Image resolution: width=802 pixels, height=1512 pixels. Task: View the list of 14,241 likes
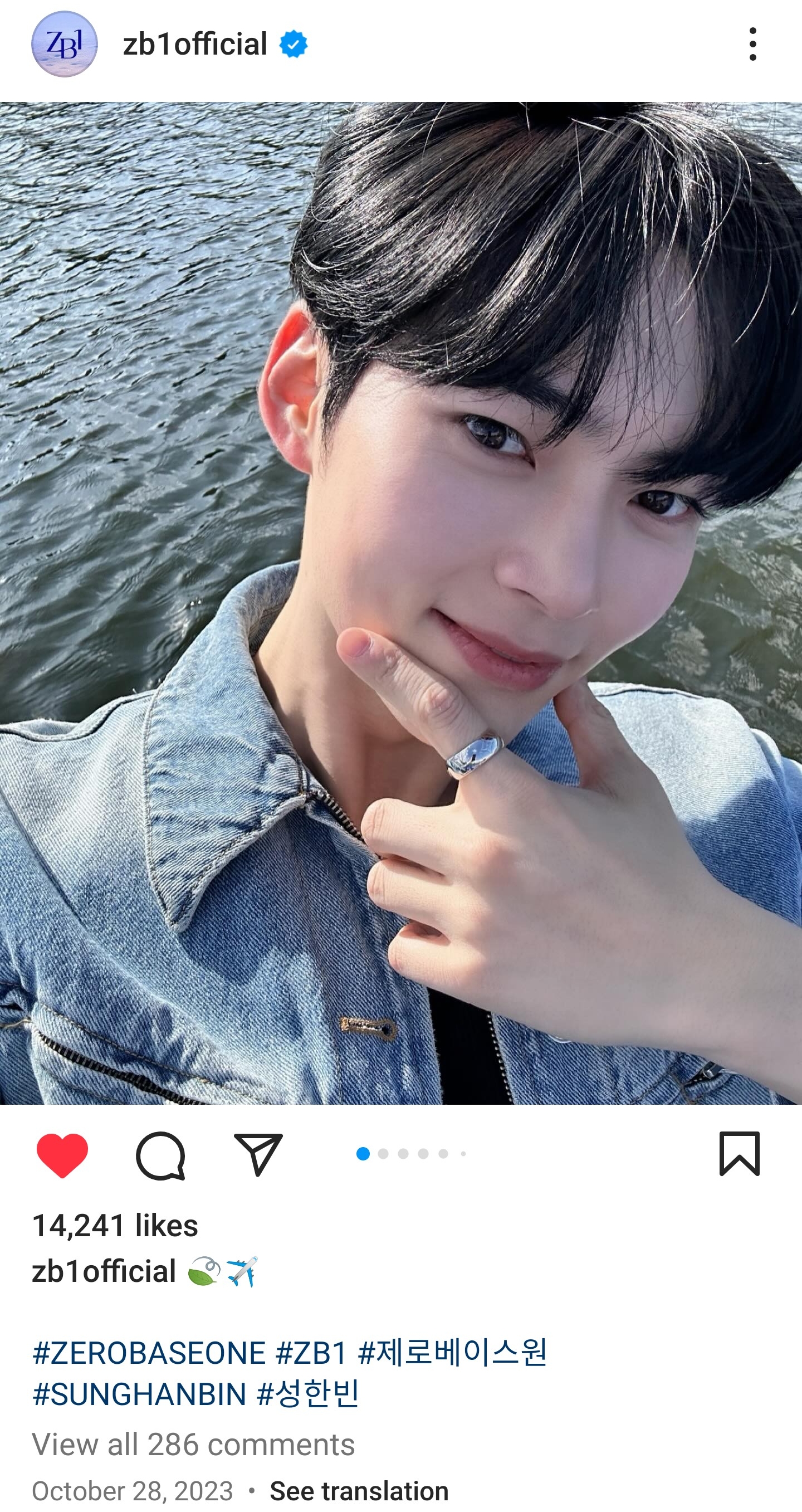pos(115,1226)
